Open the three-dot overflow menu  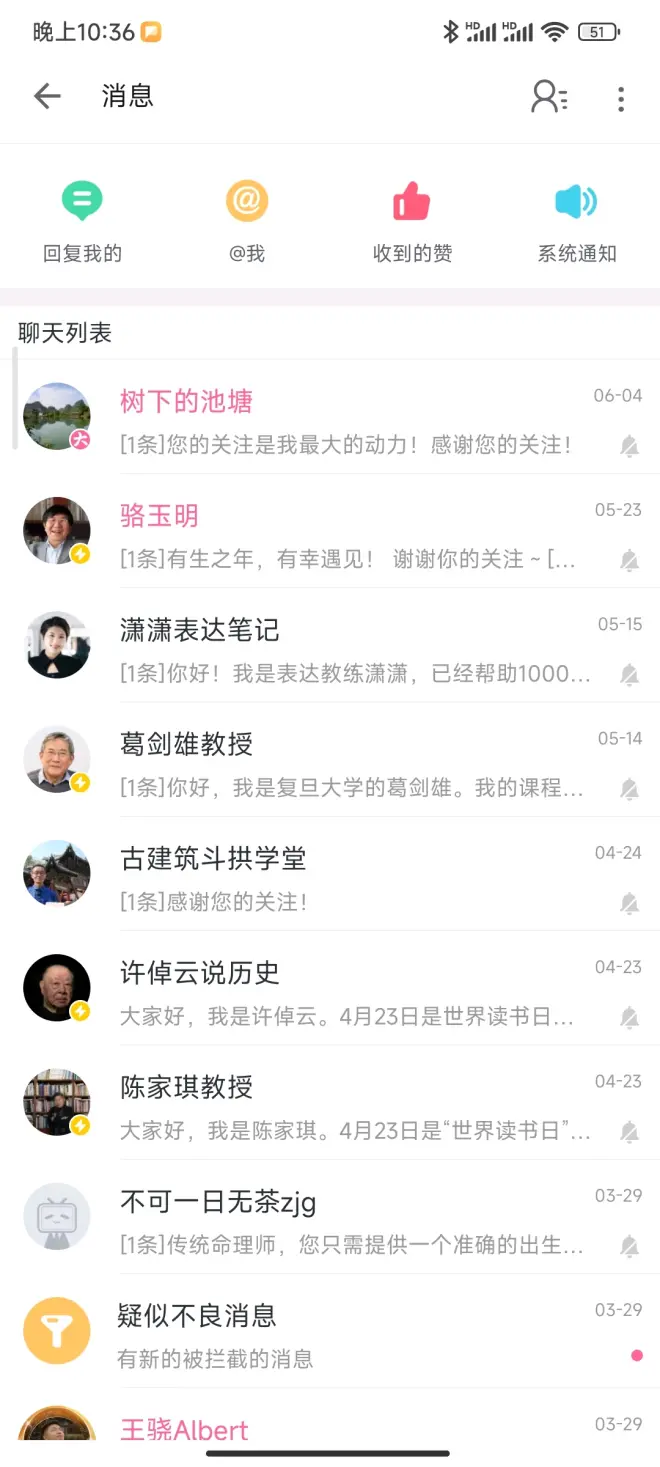pyautogui.click(x=621, y=98)
